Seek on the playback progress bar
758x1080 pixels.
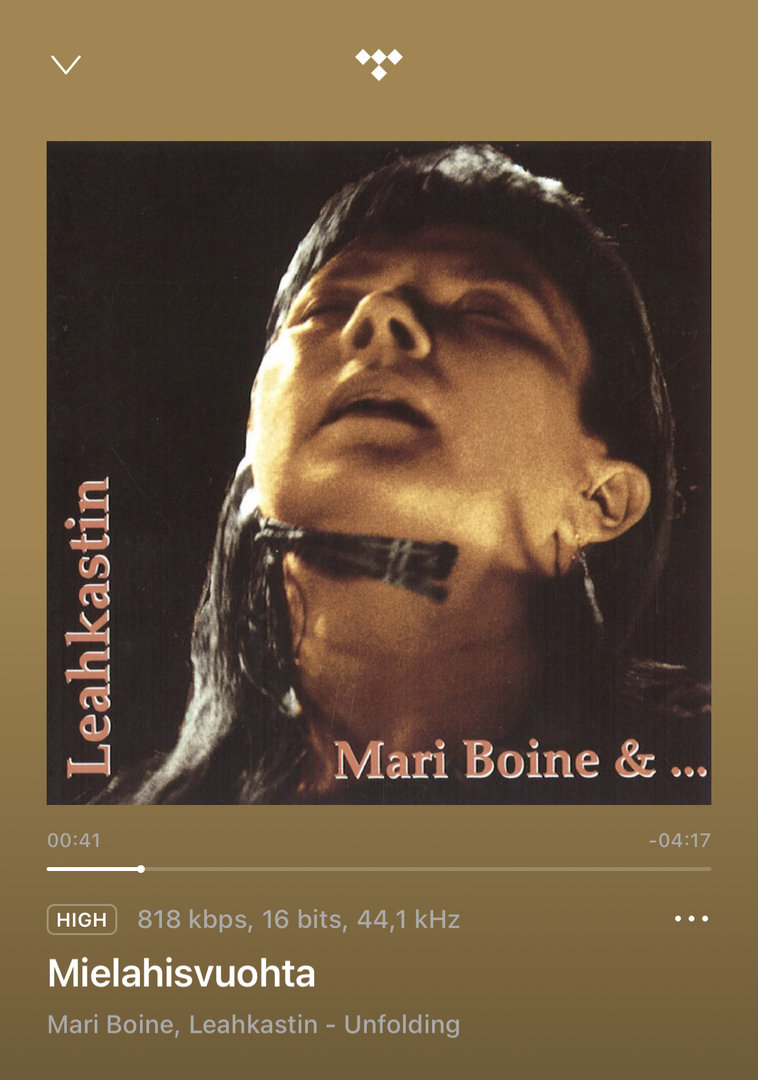pos(378,869)
